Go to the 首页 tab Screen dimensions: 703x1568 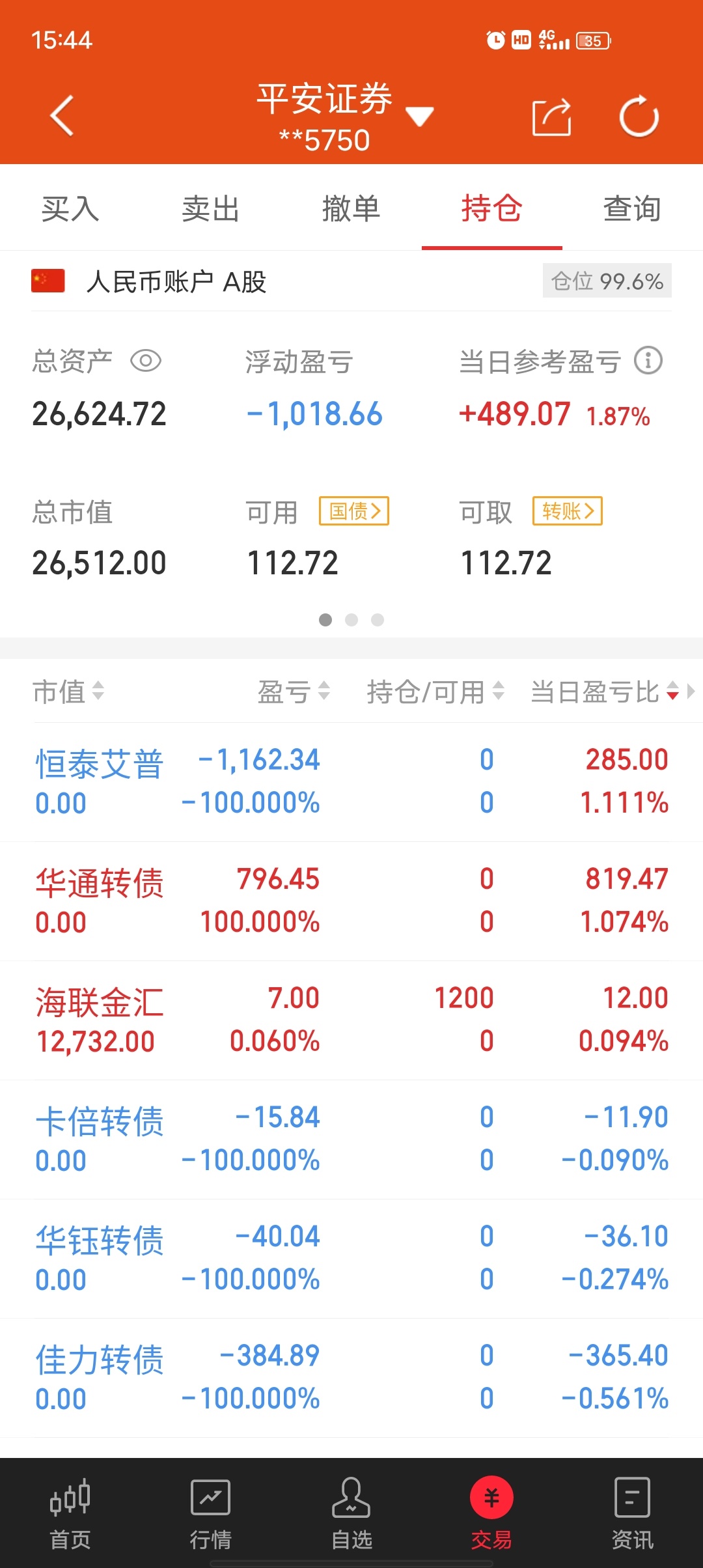(x=70, y=1513)
